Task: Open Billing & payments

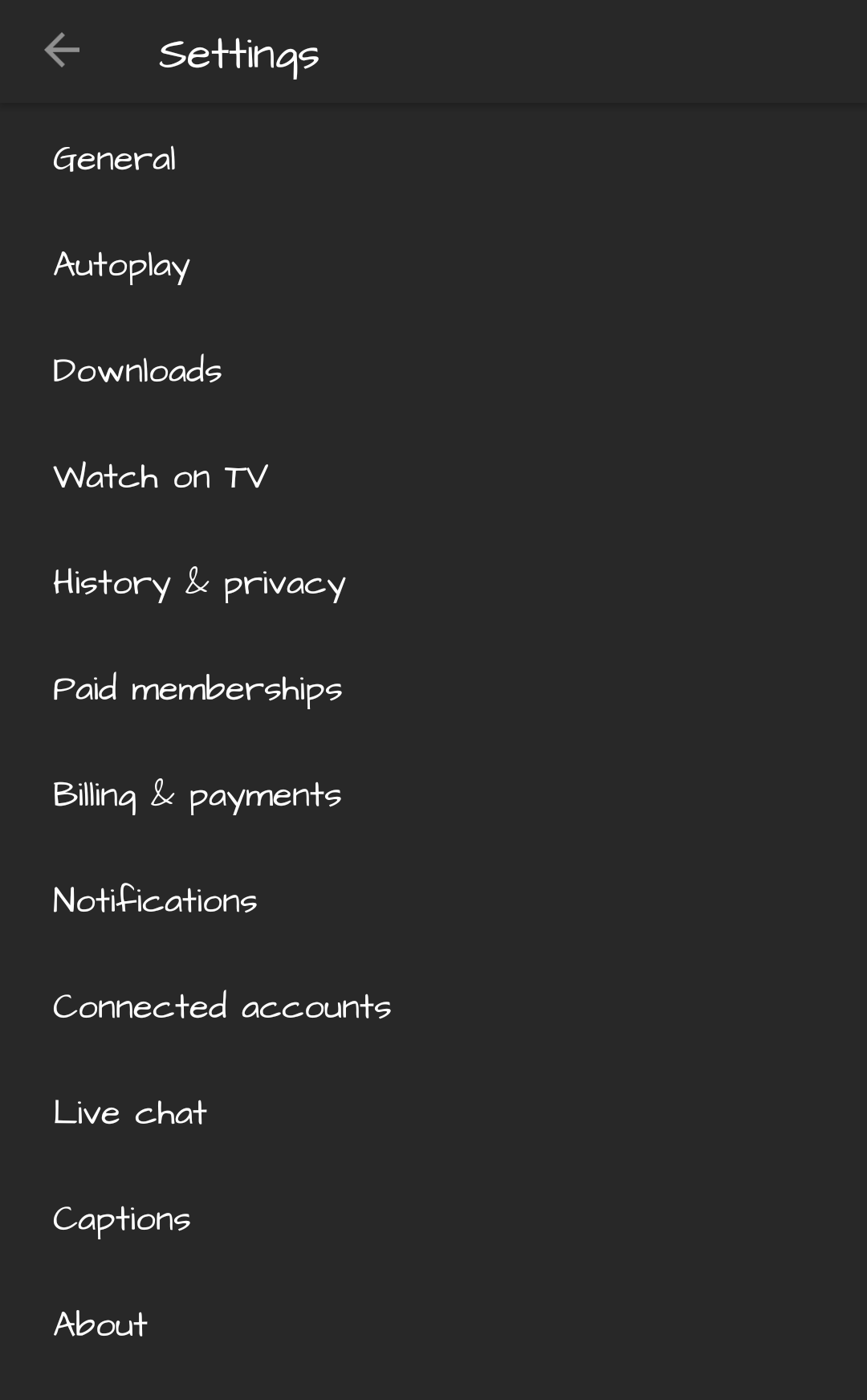Action: point(197,795)
